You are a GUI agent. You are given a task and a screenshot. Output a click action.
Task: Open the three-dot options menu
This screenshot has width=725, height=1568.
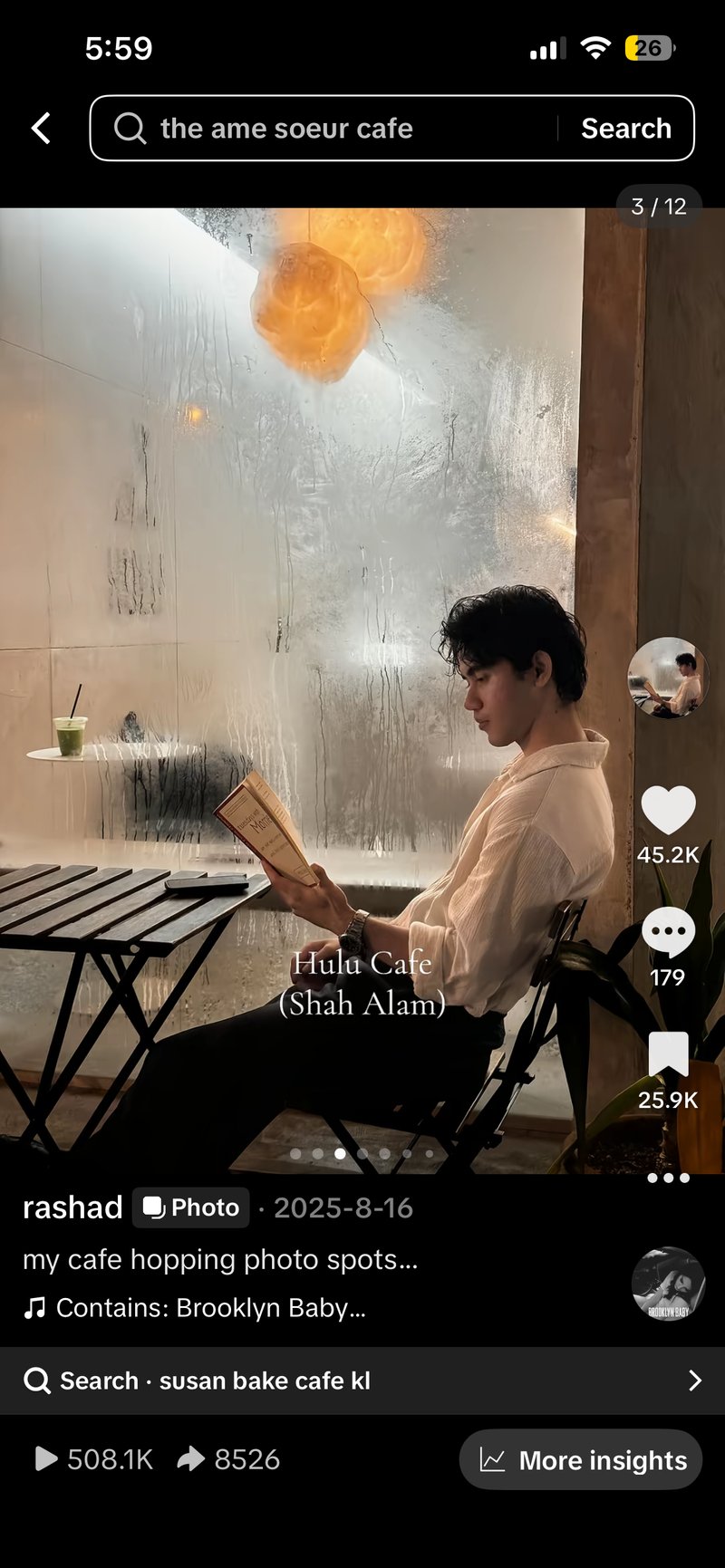[668, 1178]
